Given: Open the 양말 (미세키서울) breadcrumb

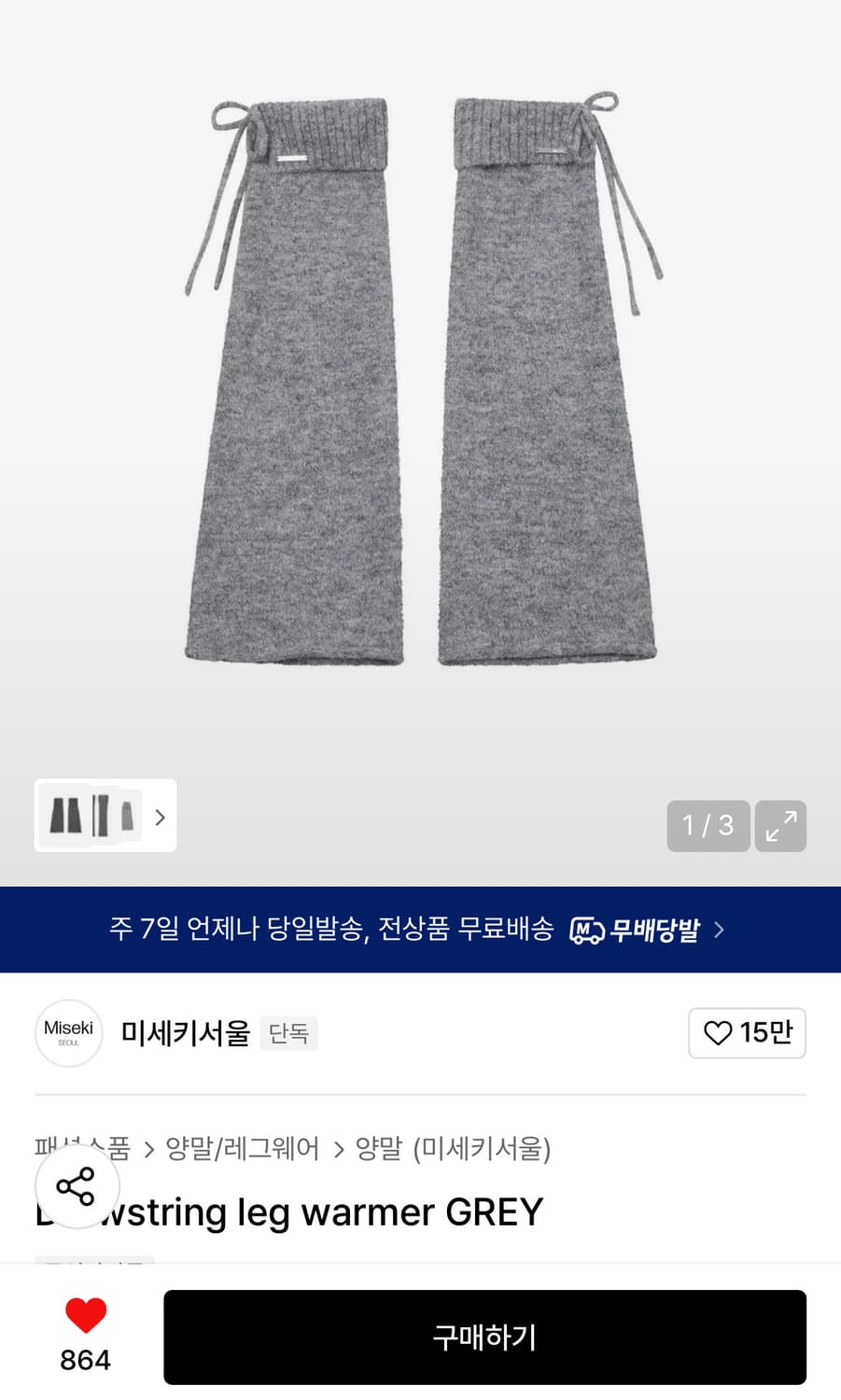Looking at the screenshot, I should 451,1150.
